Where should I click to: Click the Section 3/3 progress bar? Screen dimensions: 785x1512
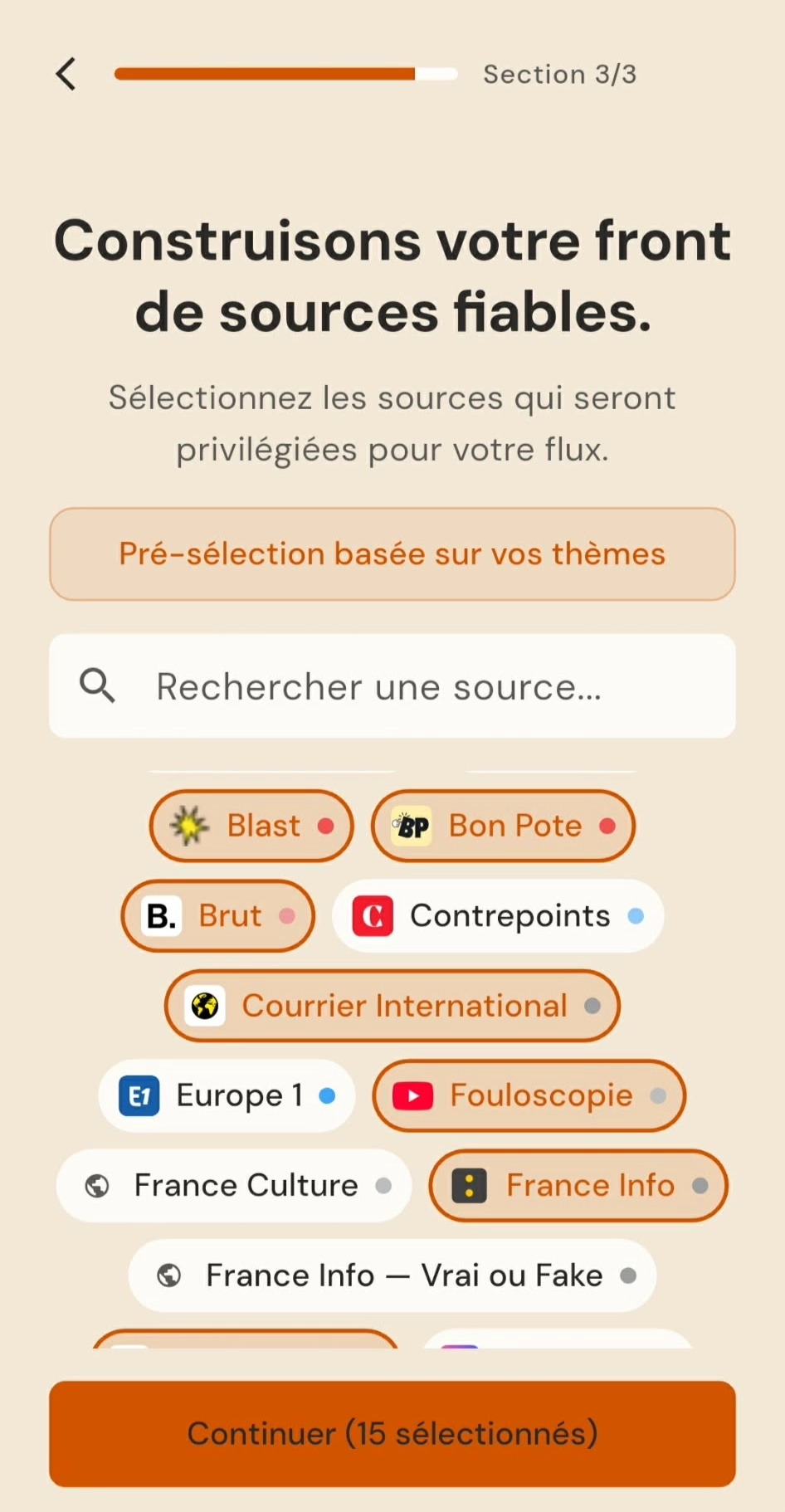285,74
